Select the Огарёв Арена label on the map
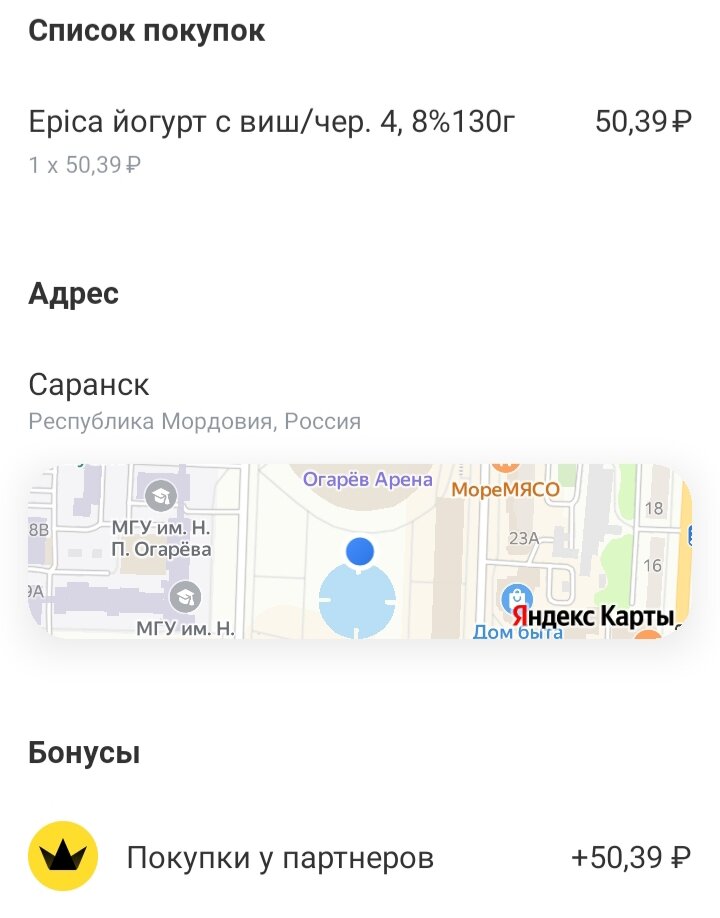720x918 pixels. 369,479
